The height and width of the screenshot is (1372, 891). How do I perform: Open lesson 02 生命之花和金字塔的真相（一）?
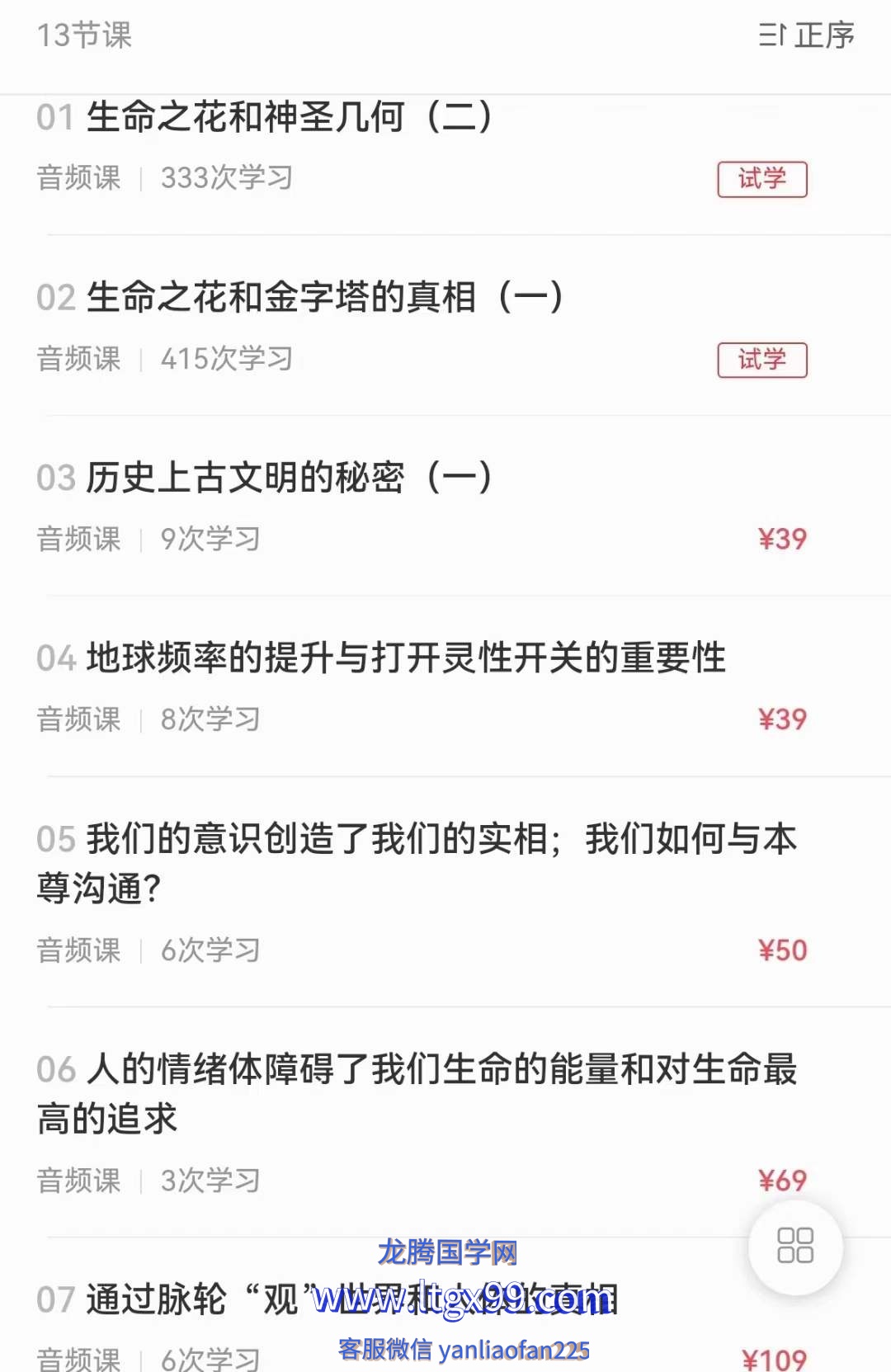point(323,298)
